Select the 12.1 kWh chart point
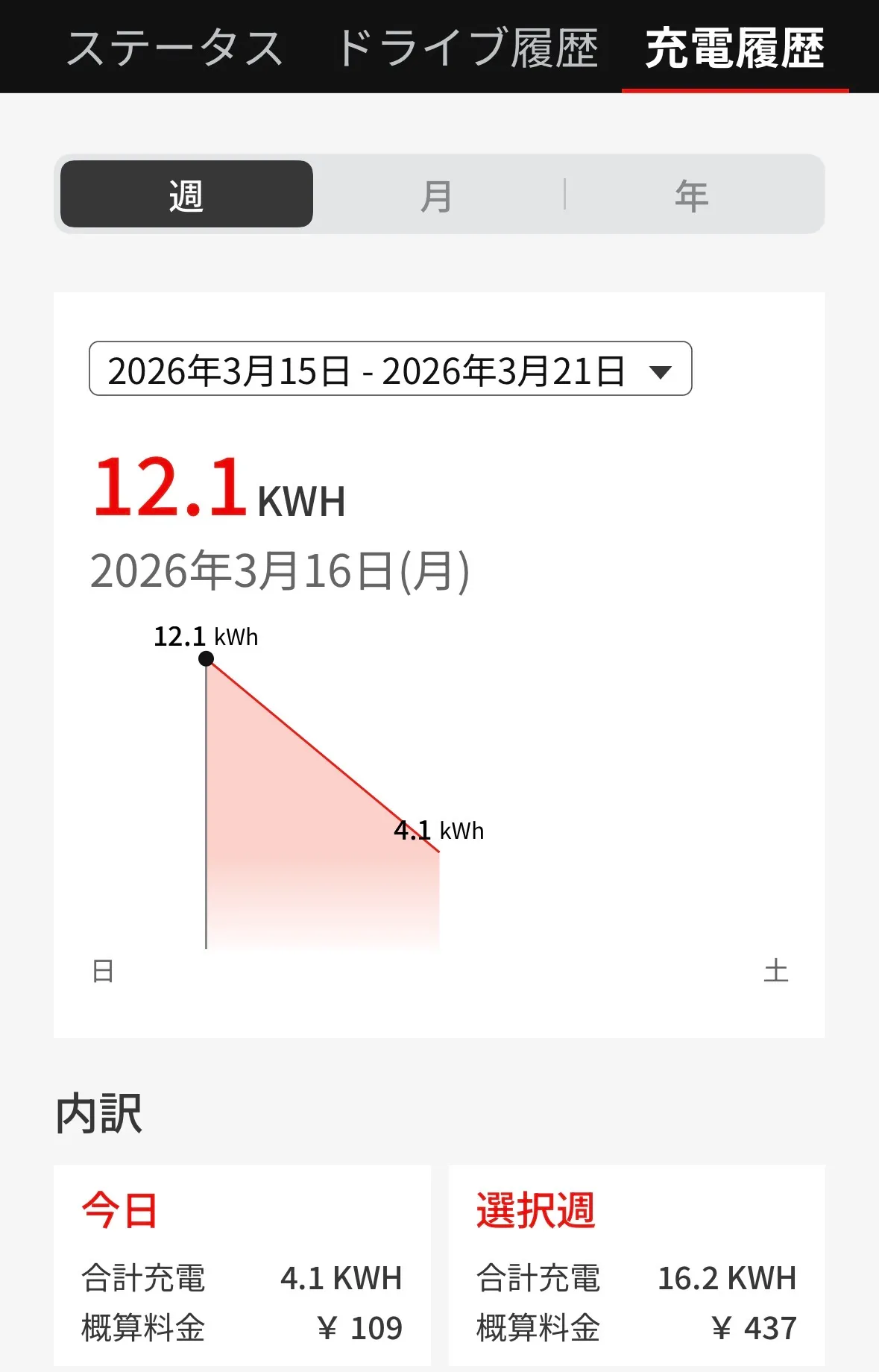 207,658
